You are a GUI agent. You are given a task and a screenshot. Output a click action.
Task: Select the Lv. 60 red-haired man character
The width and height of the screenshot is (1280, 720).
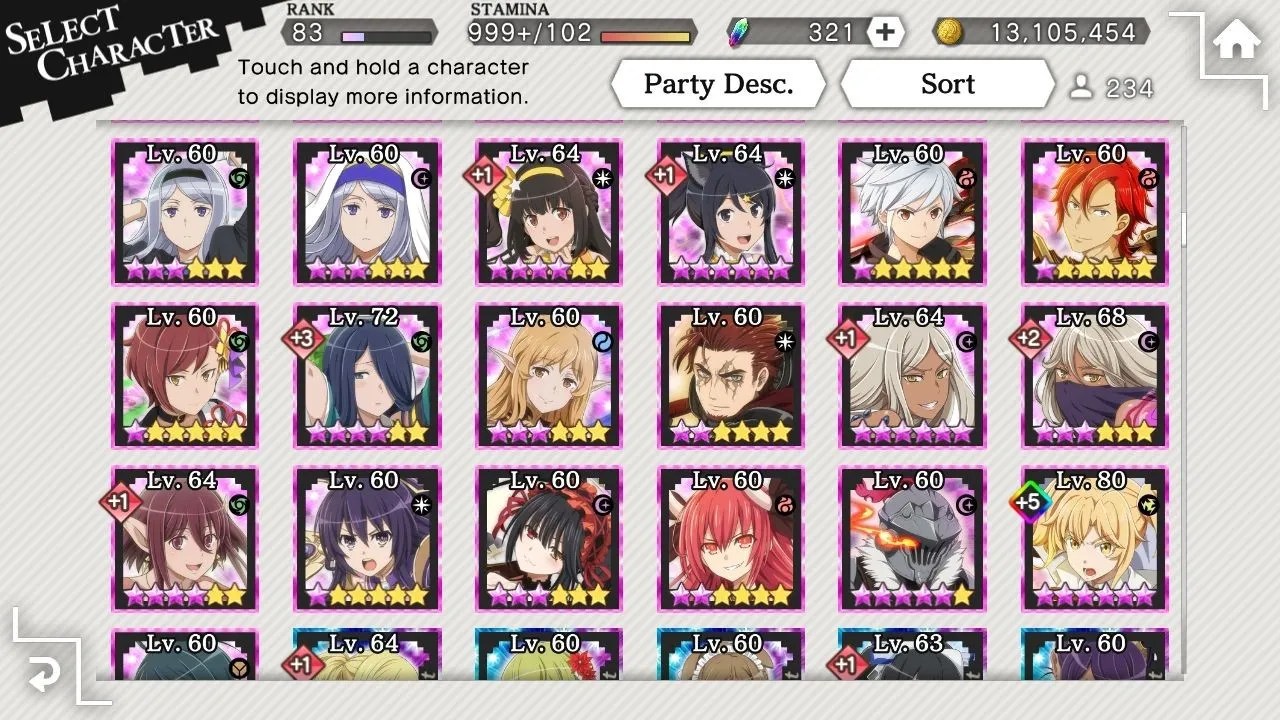[x=1094, y=212]
